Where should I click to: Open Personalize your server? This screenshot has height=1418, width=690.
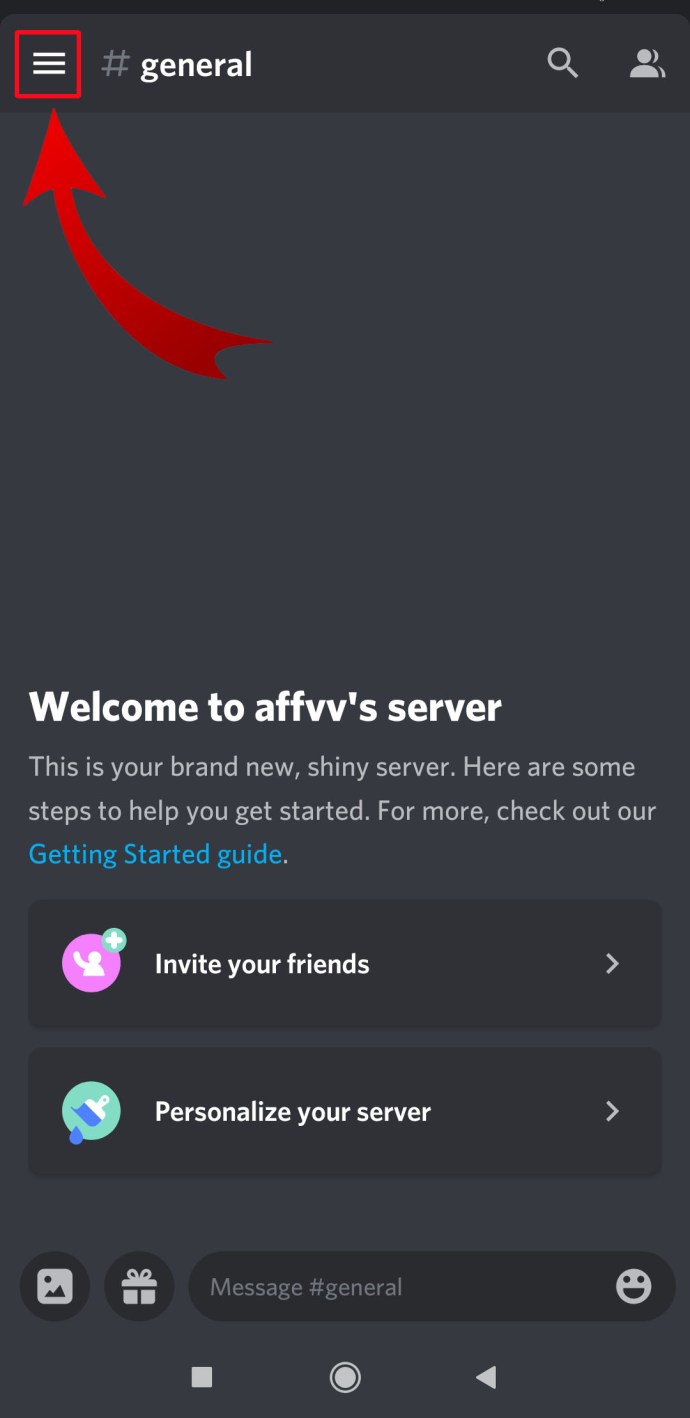(x=345, y=1112)
